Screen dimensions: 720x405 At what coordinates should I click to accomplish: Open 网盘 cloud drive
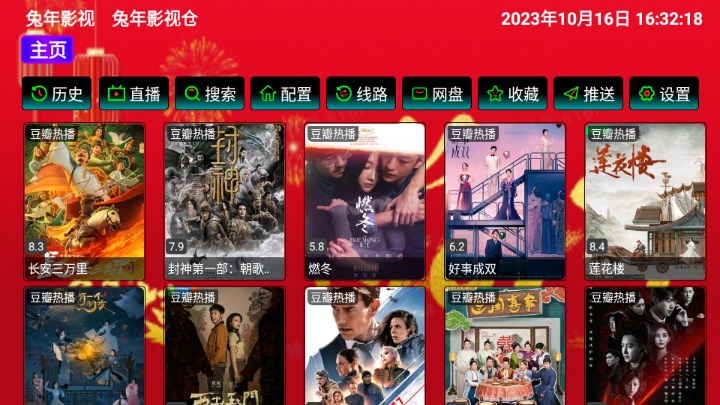pyautogui.click(x=437, y=94)
